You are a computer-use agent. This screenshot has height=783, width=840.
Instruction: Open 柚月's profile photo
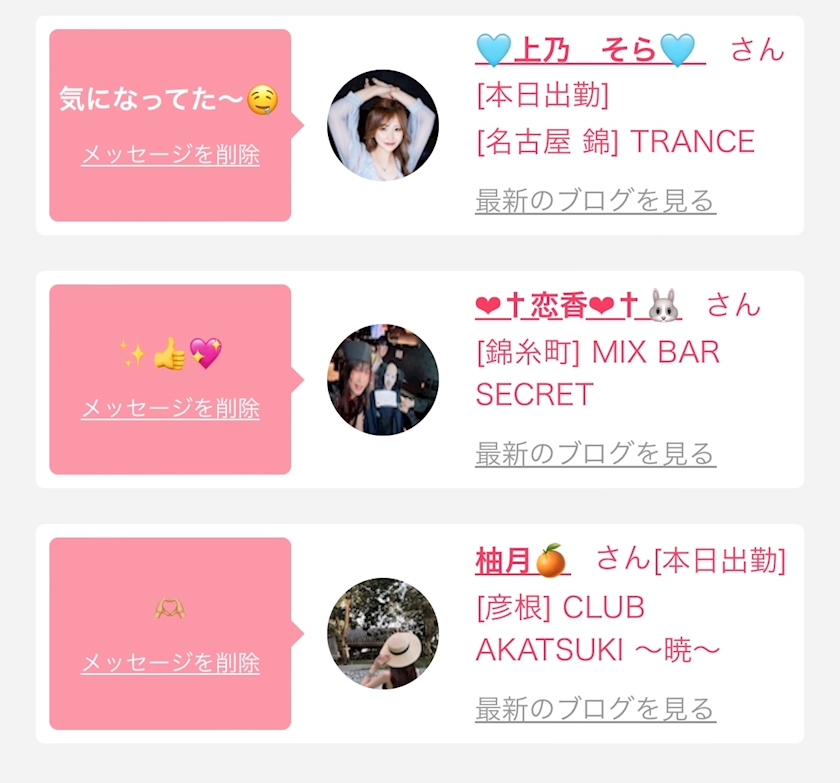382,634
